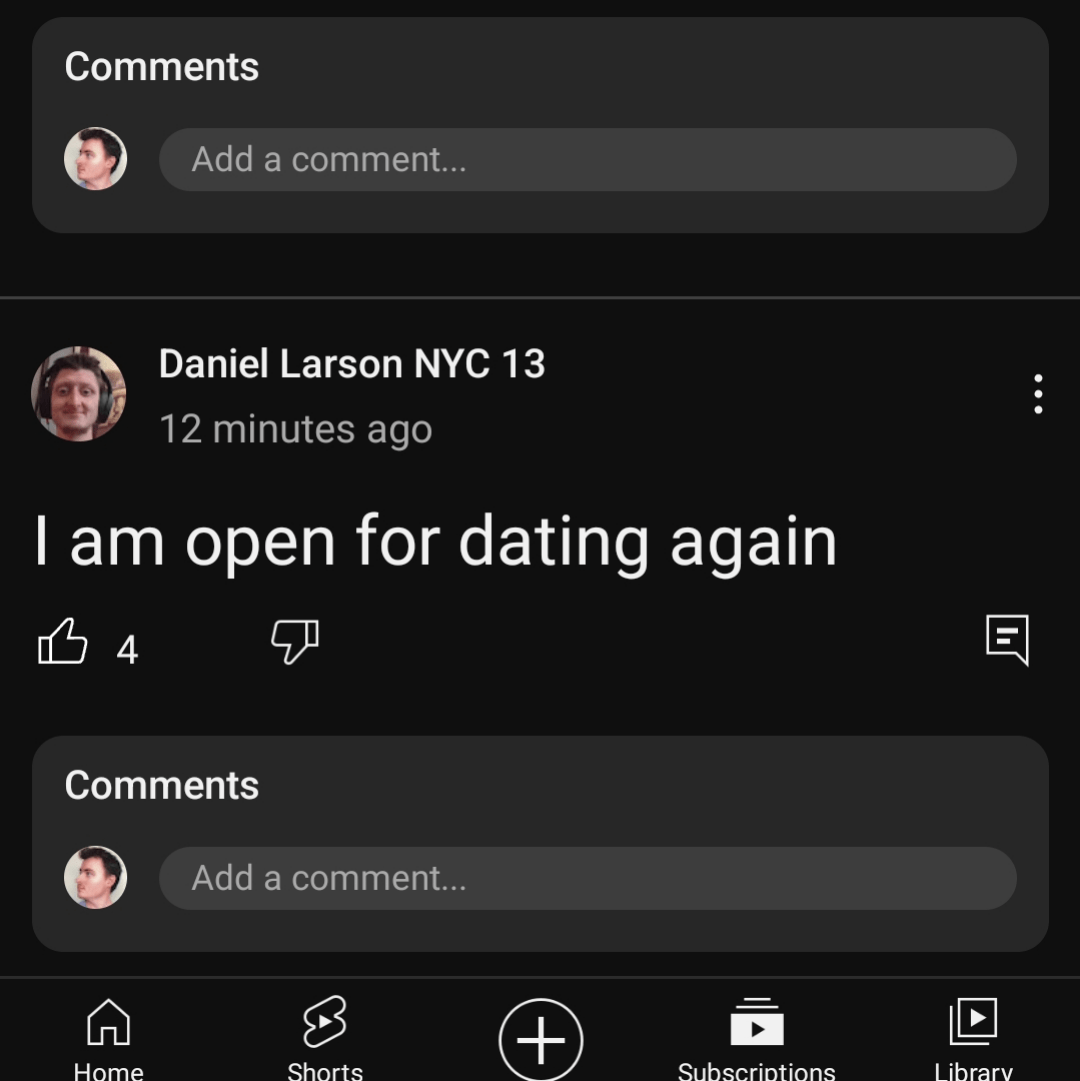Screen dimensions: 1080x1081
Task: Open Daniel Larson NYC 13's channel avatar
Action: 79,394
